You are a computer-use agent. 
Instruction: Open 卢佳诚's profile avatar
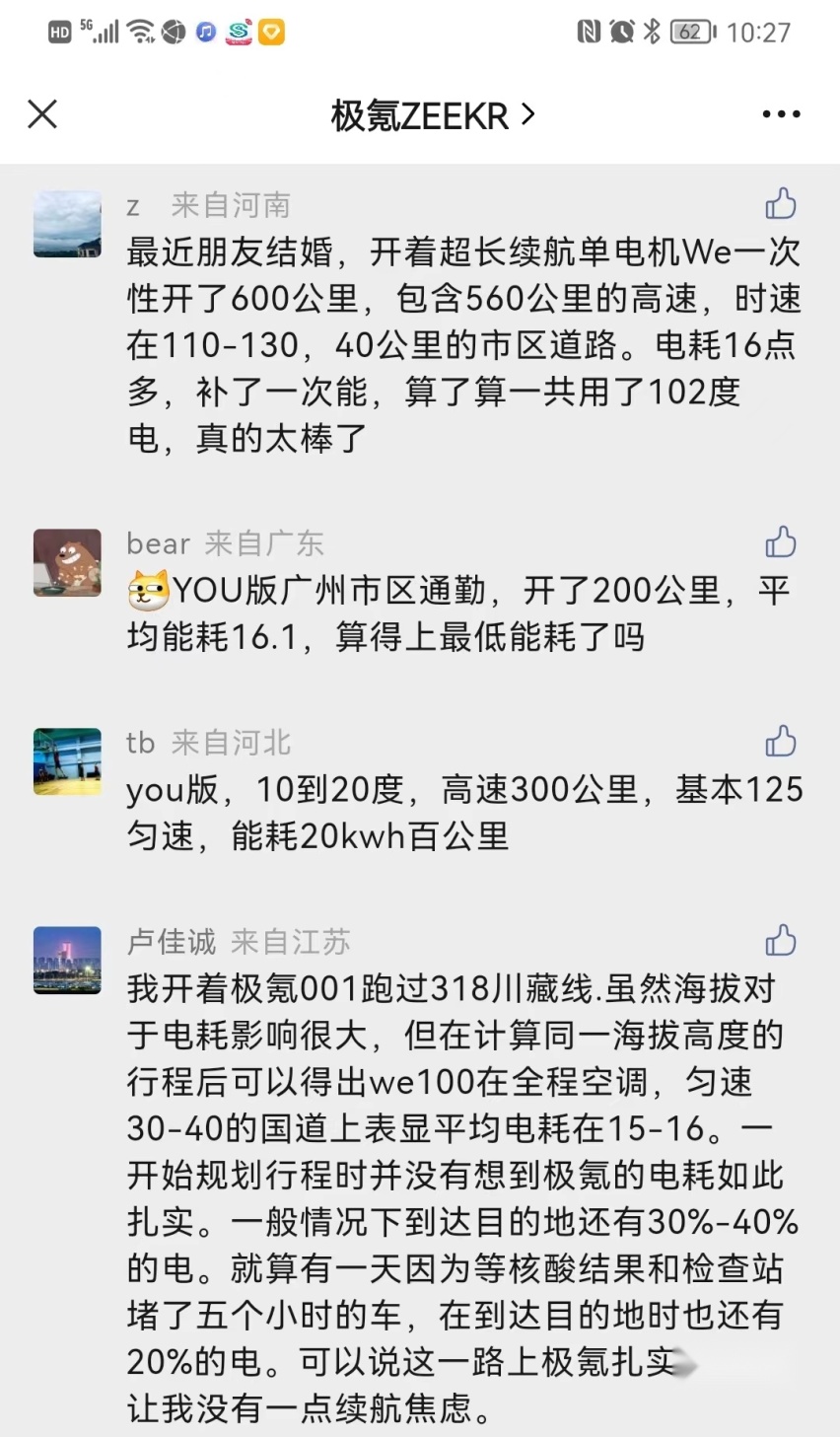click(x=67, y=960)
